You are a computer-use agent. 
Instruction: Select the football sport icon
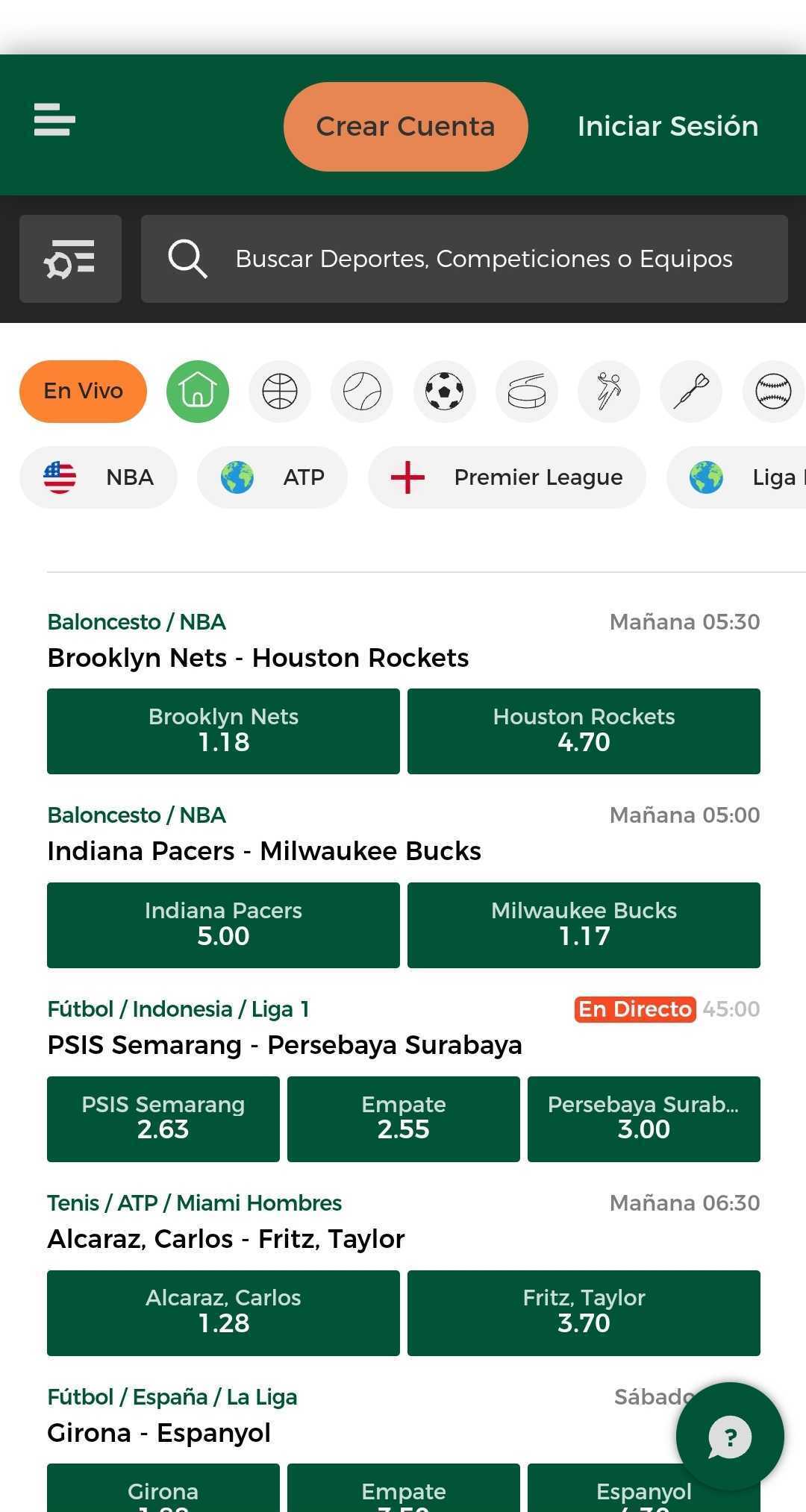tap(445, 391)
